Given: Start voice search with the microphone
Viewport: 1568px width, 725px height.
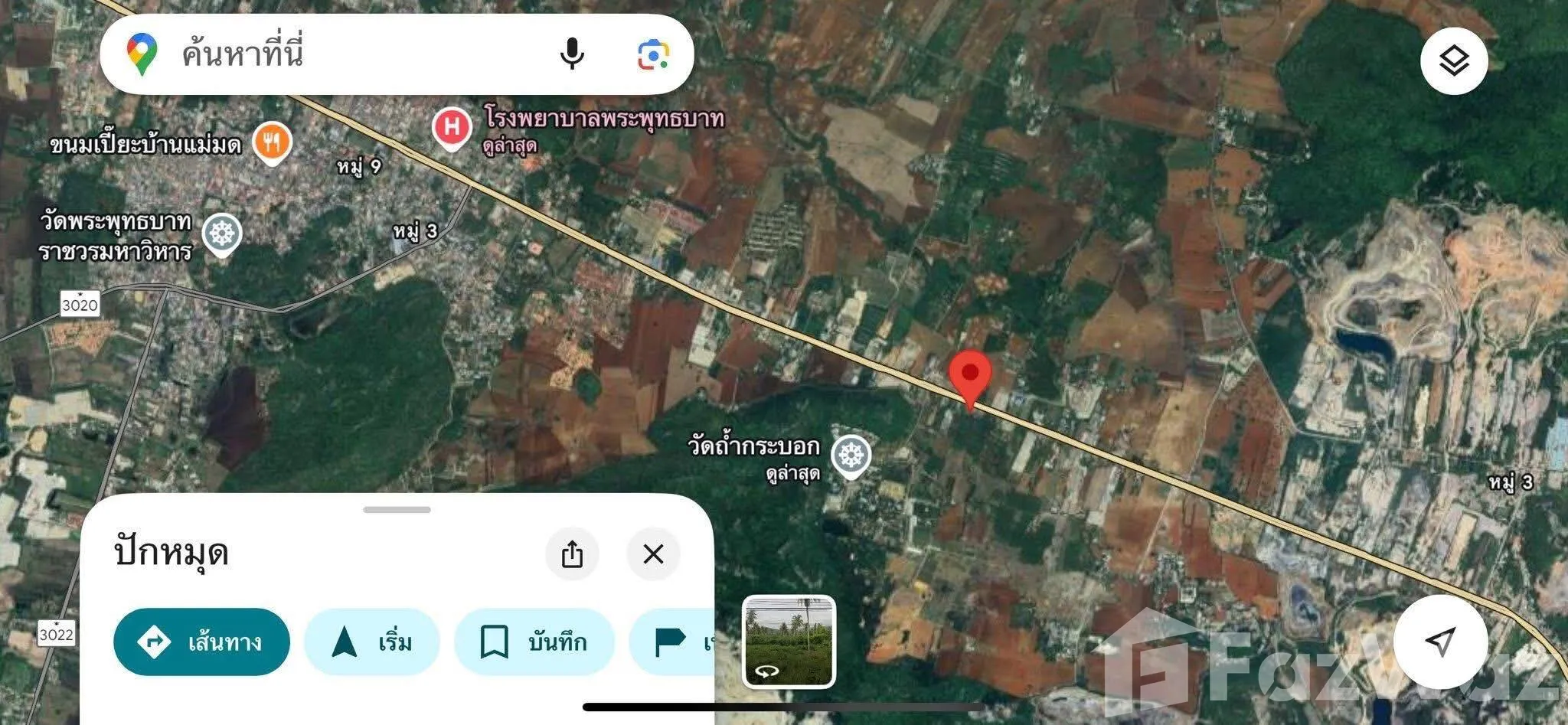Looking at the screenshot, I should [x=572, y=54].
